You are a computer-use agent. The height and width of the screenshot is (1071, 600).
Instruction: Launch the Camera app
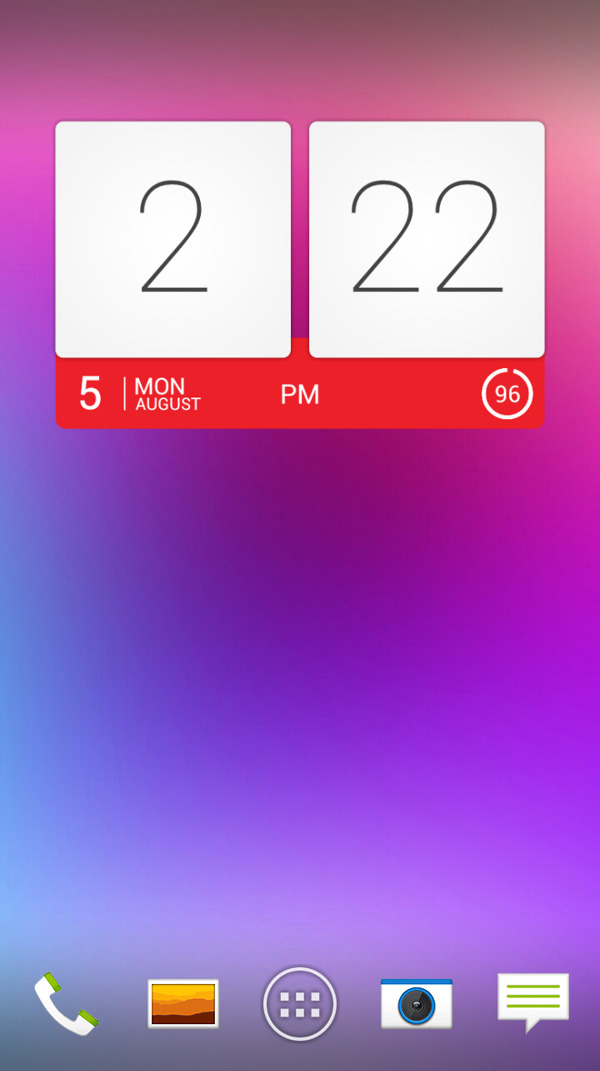coord(416,1004)
